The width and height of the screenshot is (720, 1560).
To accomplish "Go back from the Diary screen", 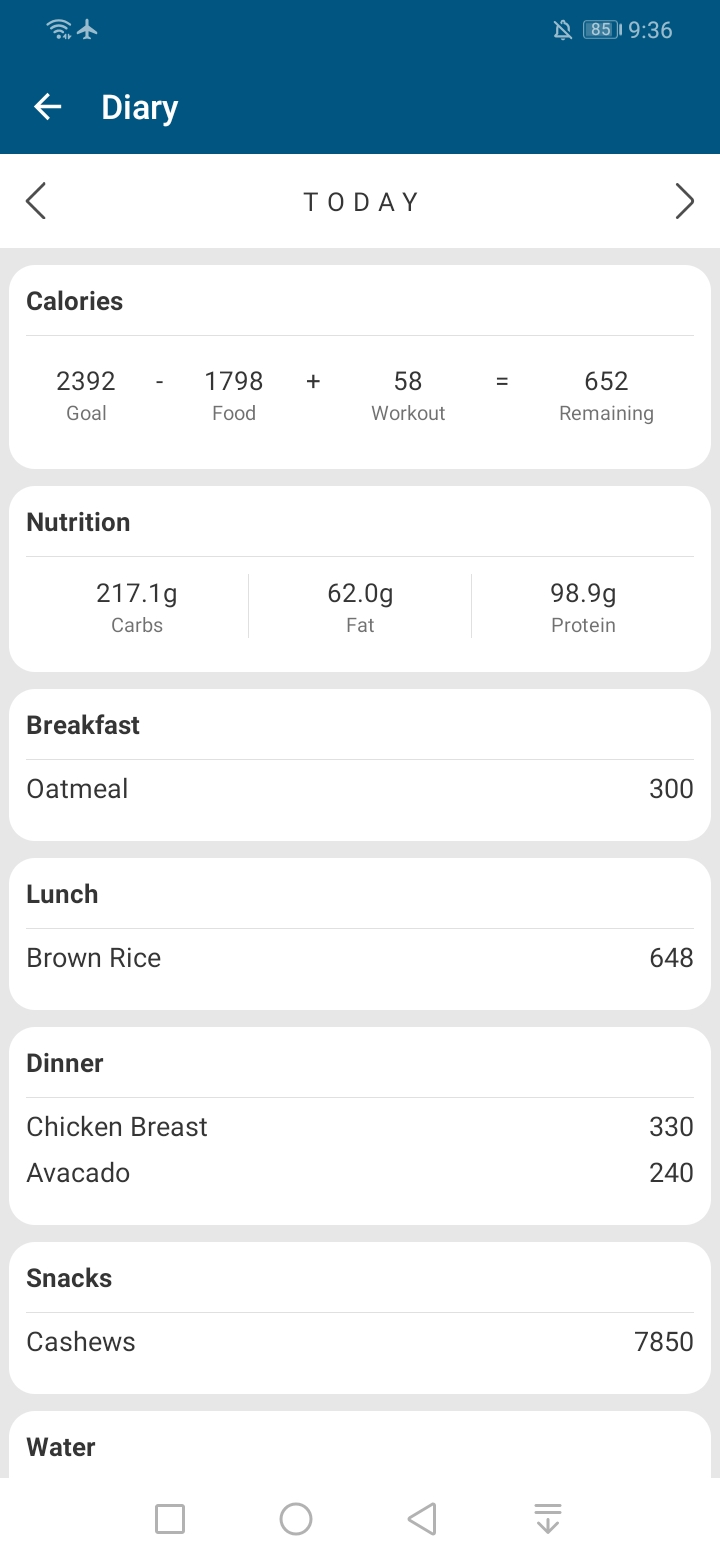I will 47,107.
